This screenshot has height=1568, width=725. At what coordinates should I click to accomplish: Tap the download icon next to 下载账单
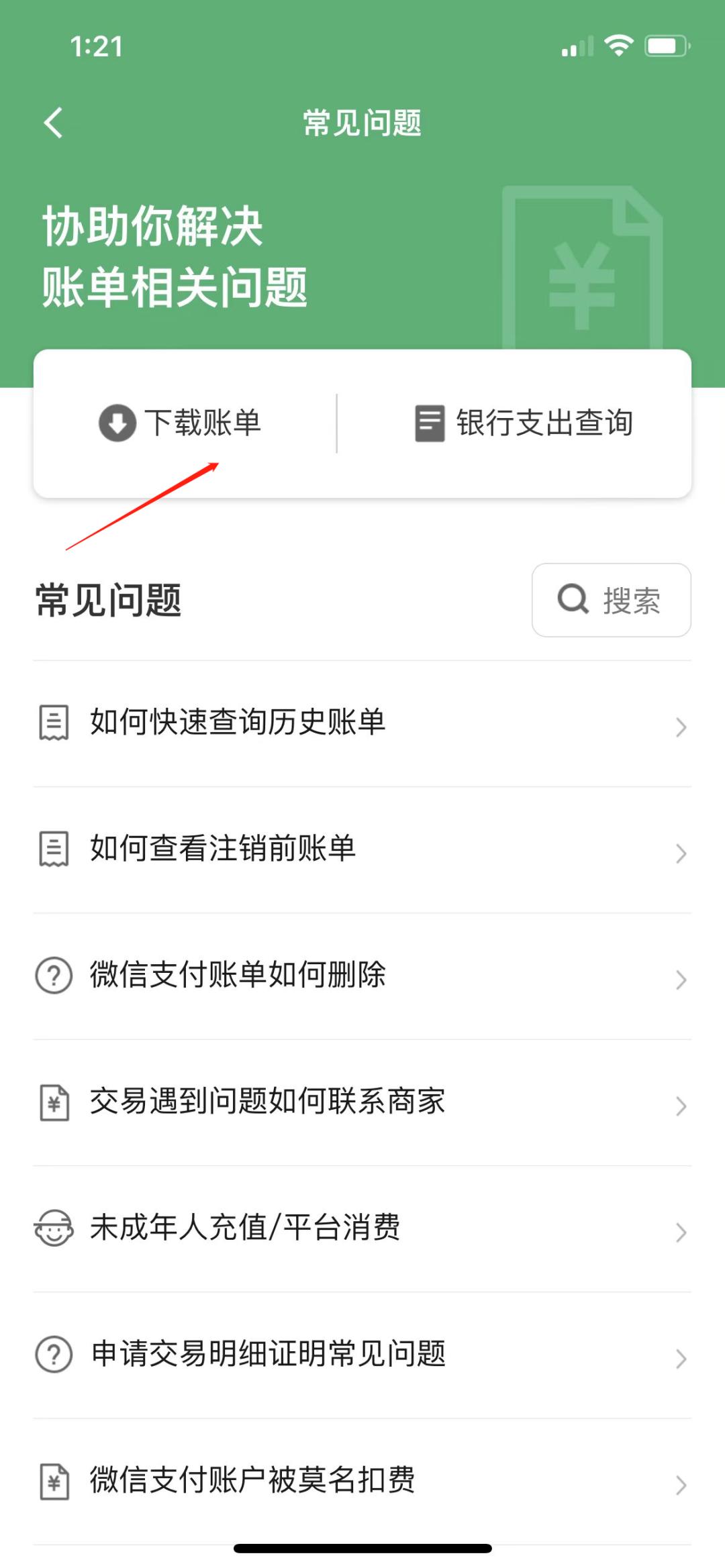(117, 423)
